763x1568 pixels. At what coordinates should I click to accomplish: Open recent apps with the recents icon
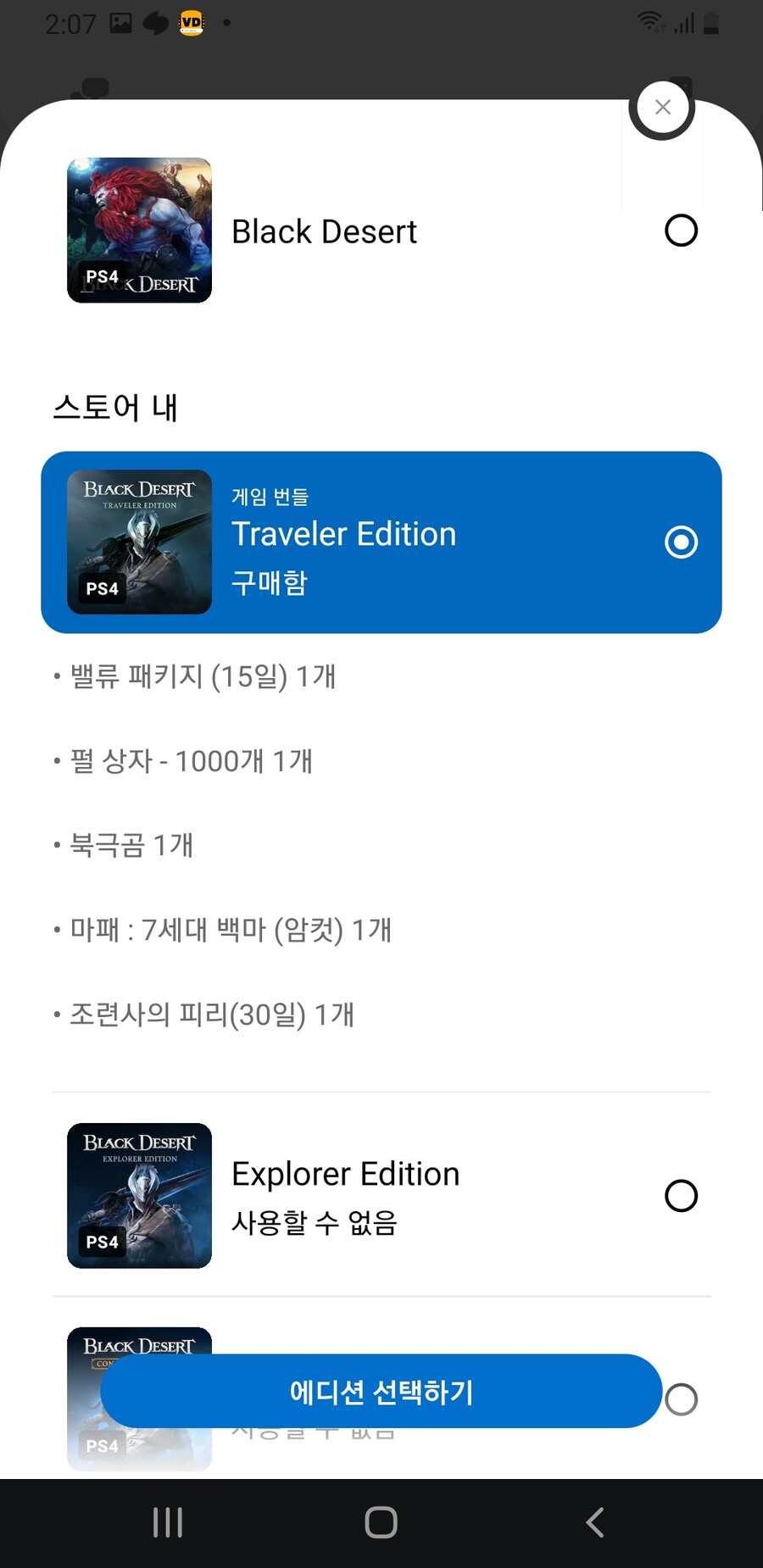167,1521
